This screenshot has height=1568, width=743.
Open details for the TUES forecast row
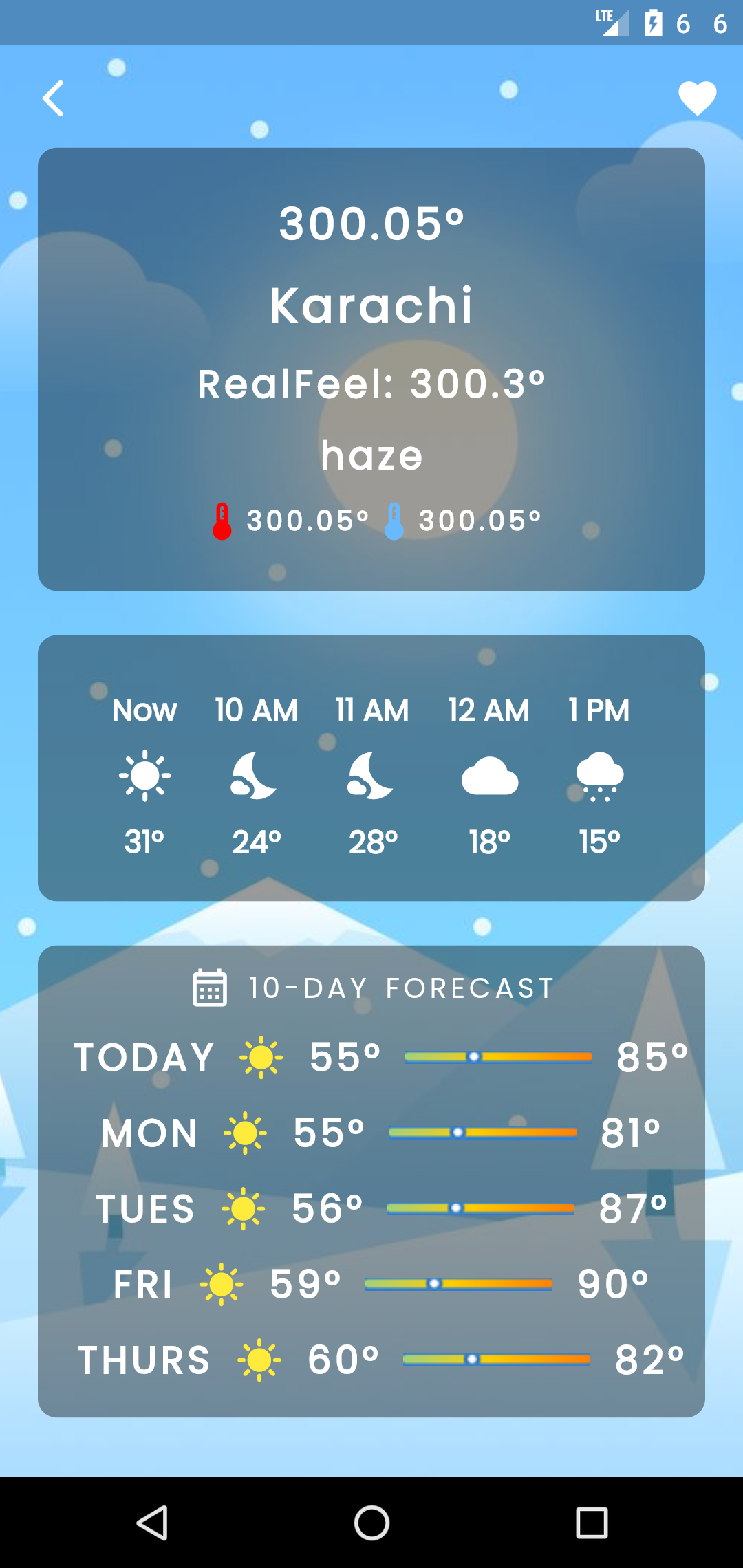[x=371, y=1208]
